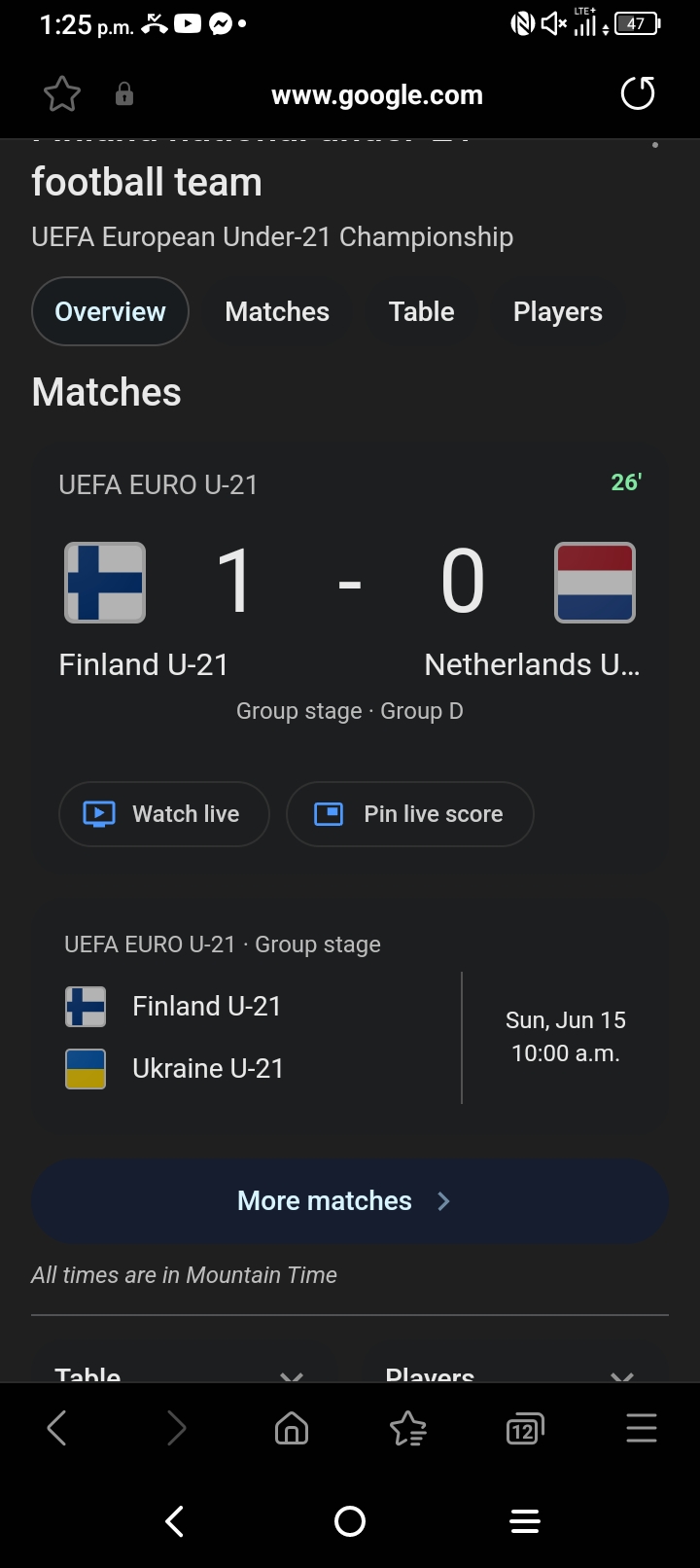Tap Watch live

pyautogui.click(x=163, y=814)
